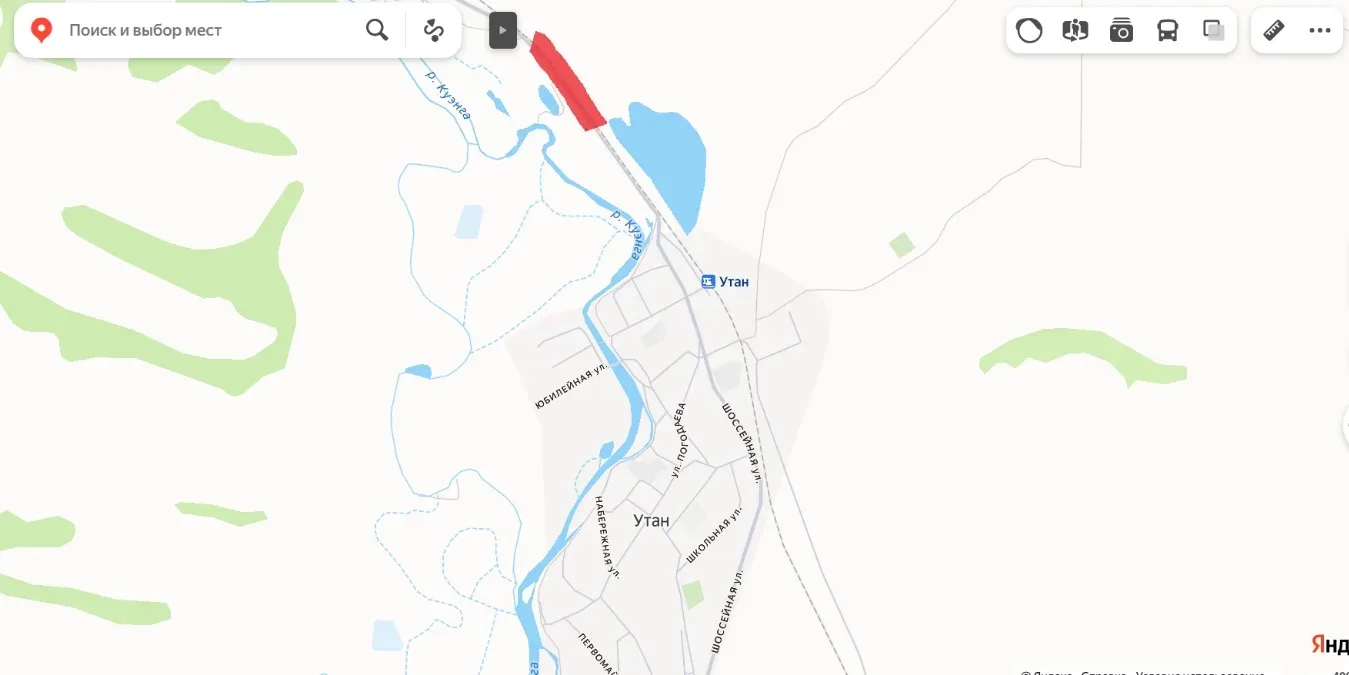Tap the magnifying glass search icon

pos(377,30)
